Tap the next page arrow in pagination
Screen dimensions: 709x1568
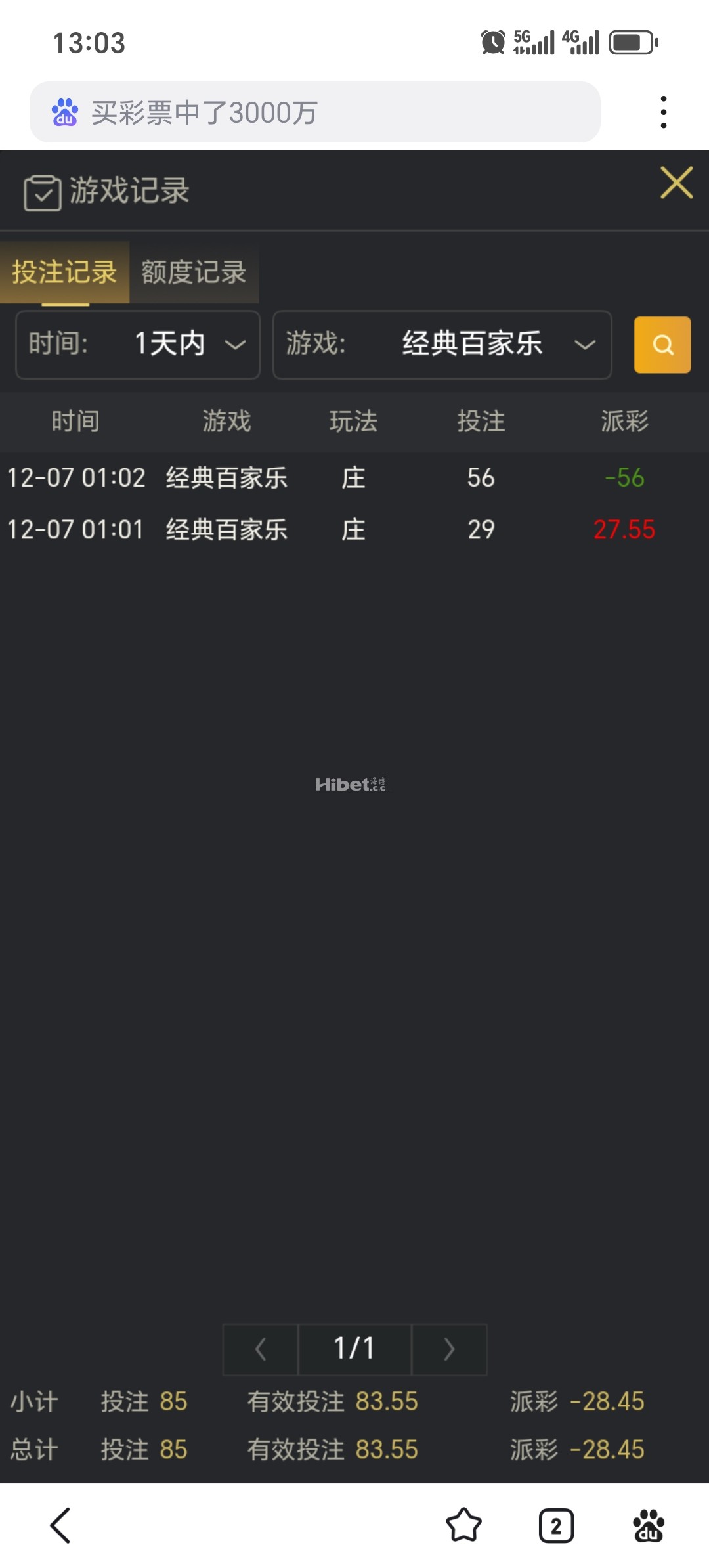[x=449, y=1349]
